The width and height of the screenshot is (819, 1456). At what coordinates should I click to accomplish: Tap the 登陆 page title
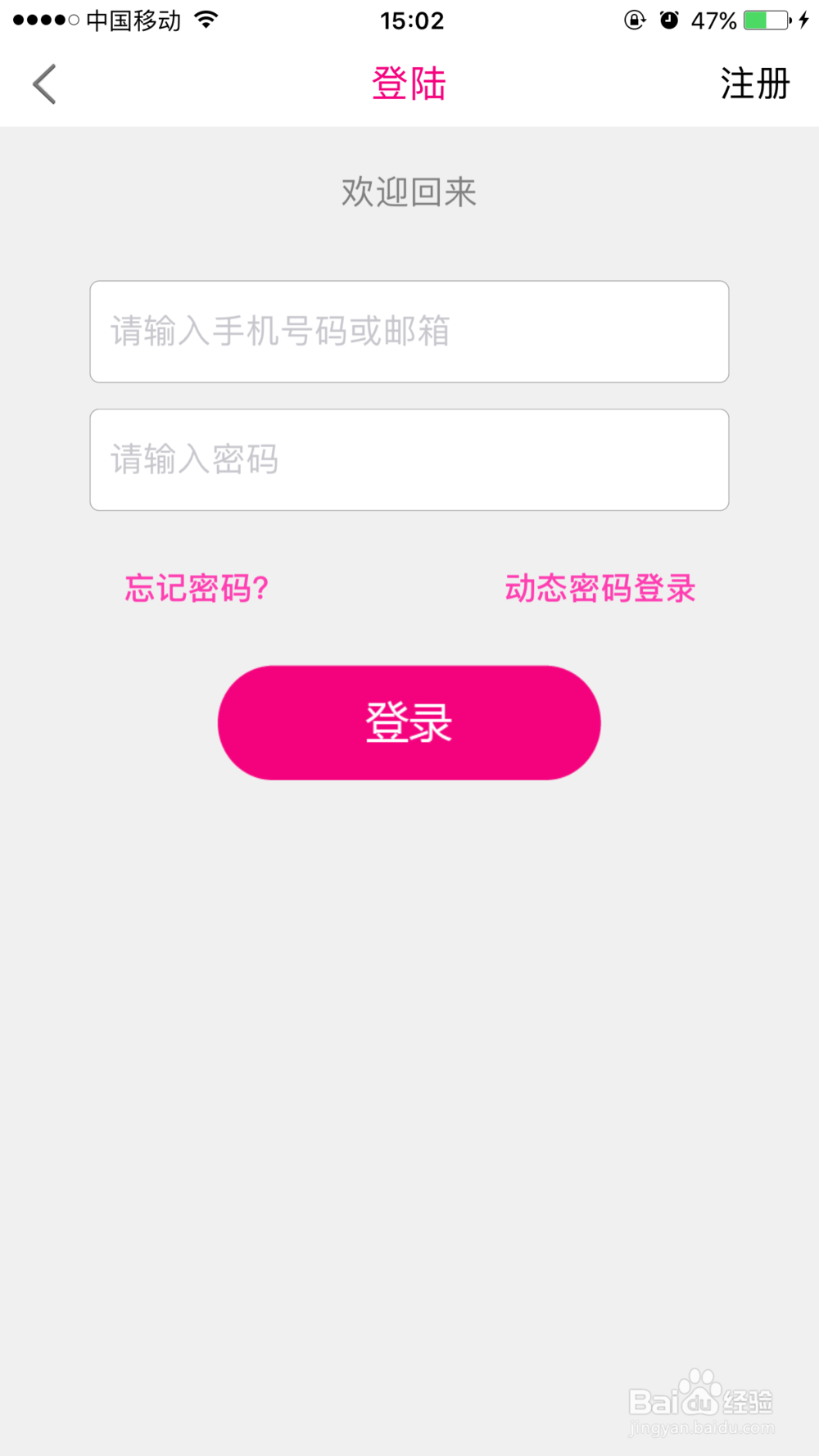409,83
